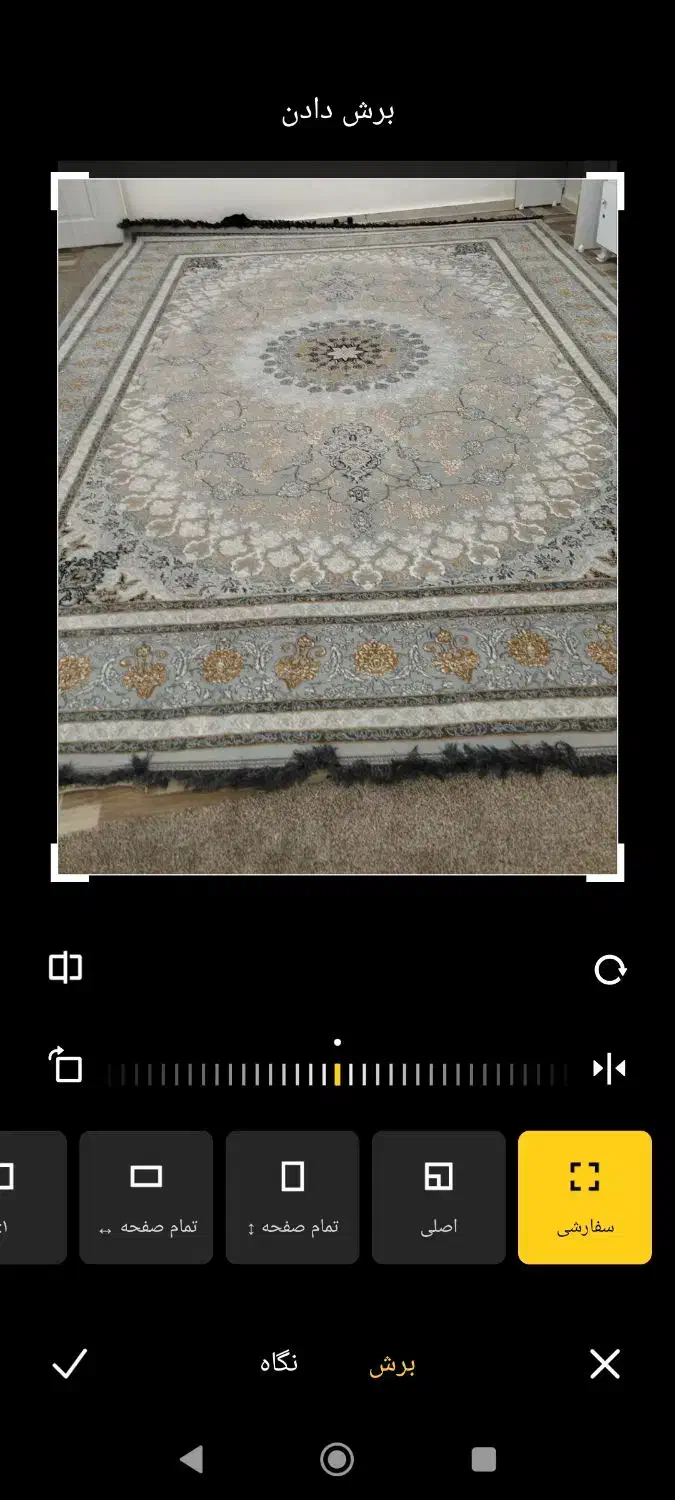This screenshot has height=1500, width=675.
Task: Choose the سفارشی crop ratio
Action: (x=585, y=1197)
